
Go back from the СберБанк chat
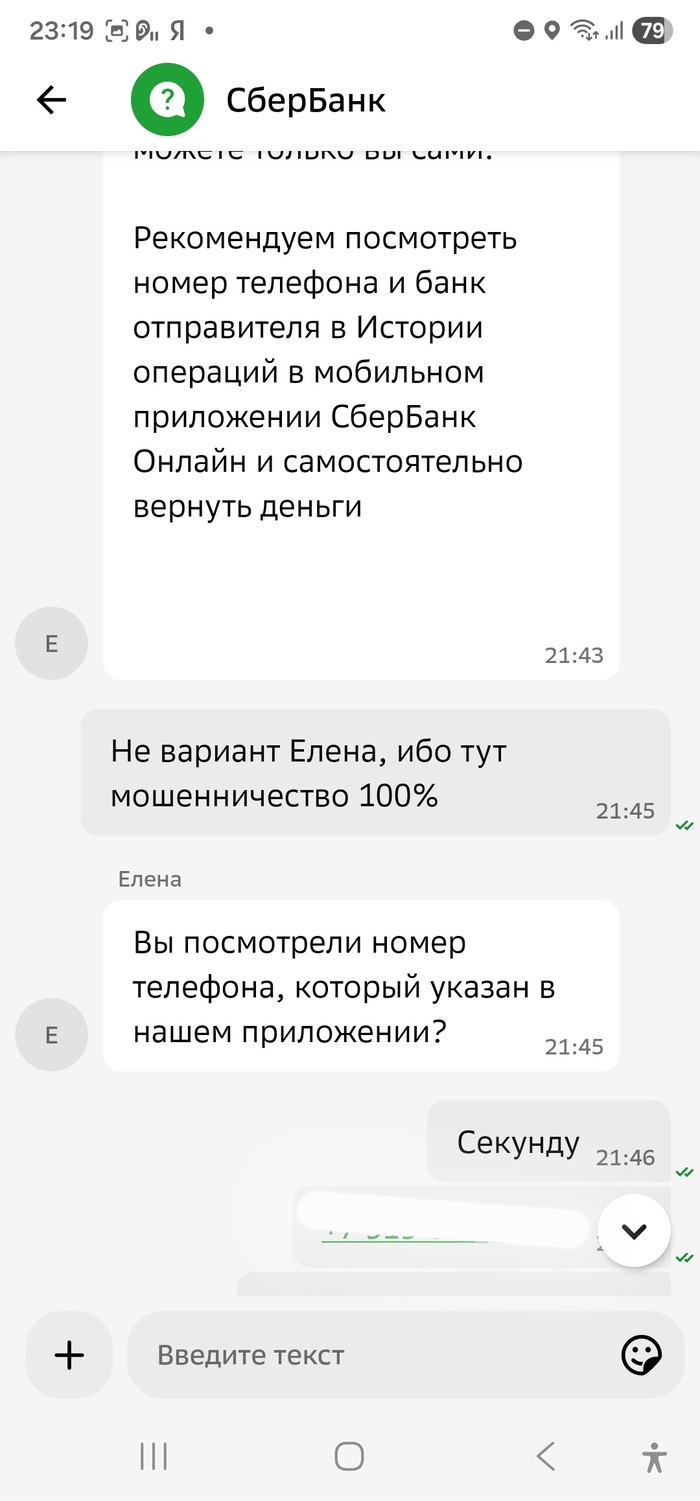click(x=50, y=100)
